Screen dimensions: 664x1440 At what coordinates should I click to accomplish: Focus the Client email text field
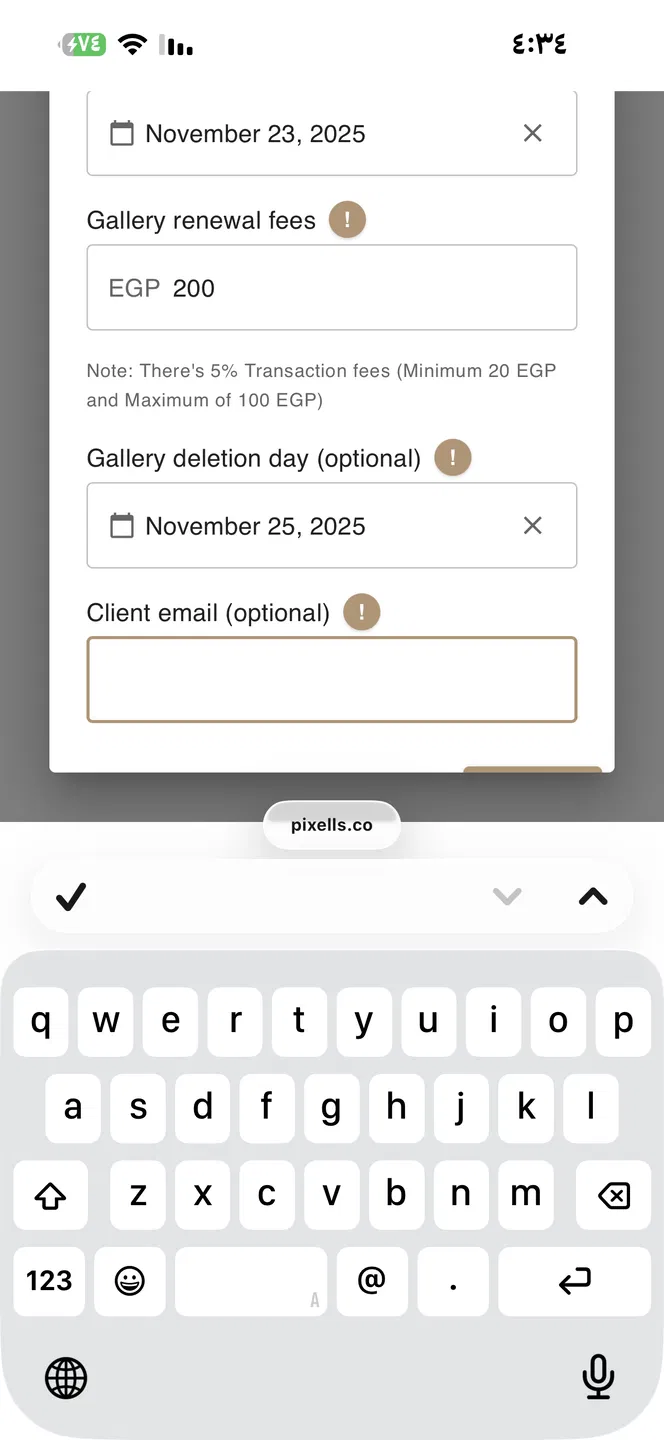tap(331, 679)
